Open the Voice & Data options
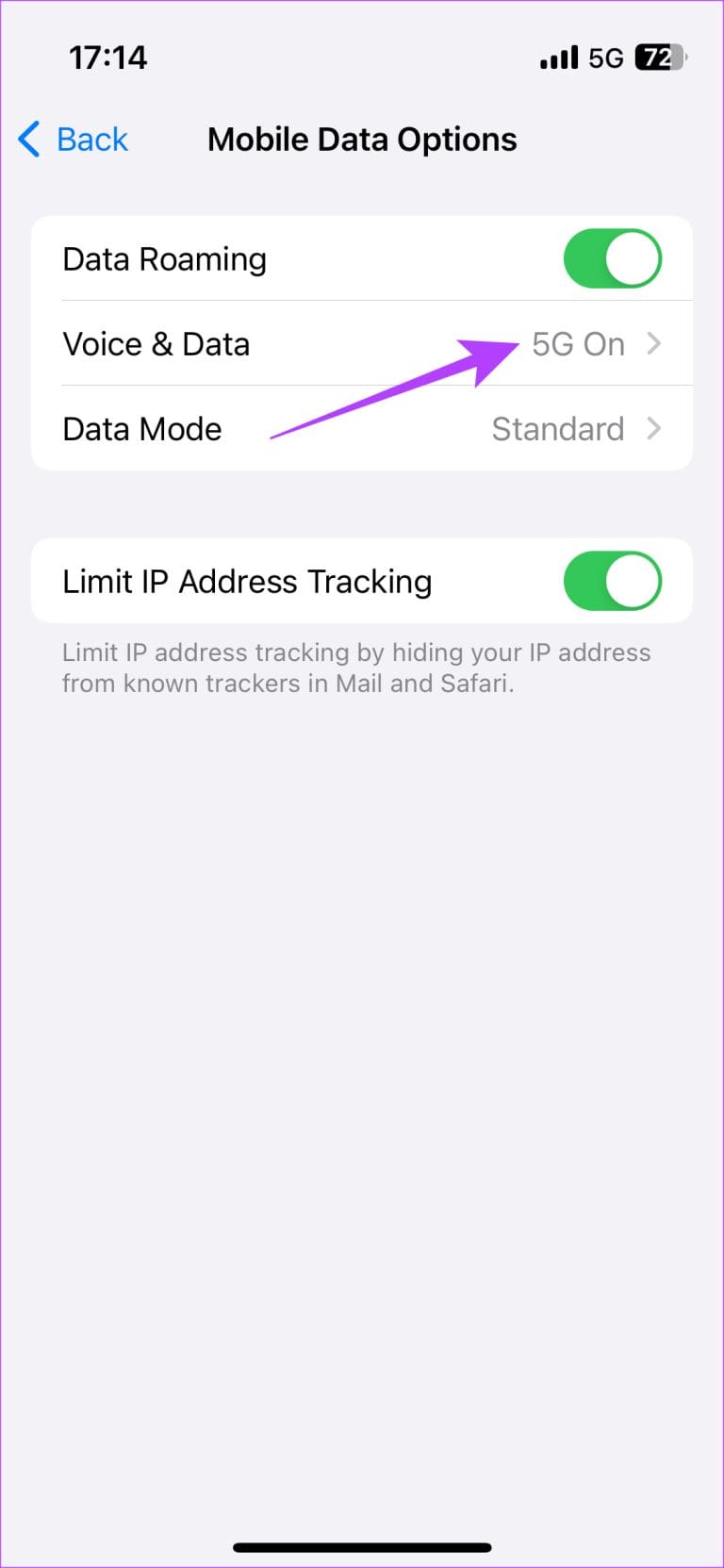724x1568 pixels. (x=362, y=344)
